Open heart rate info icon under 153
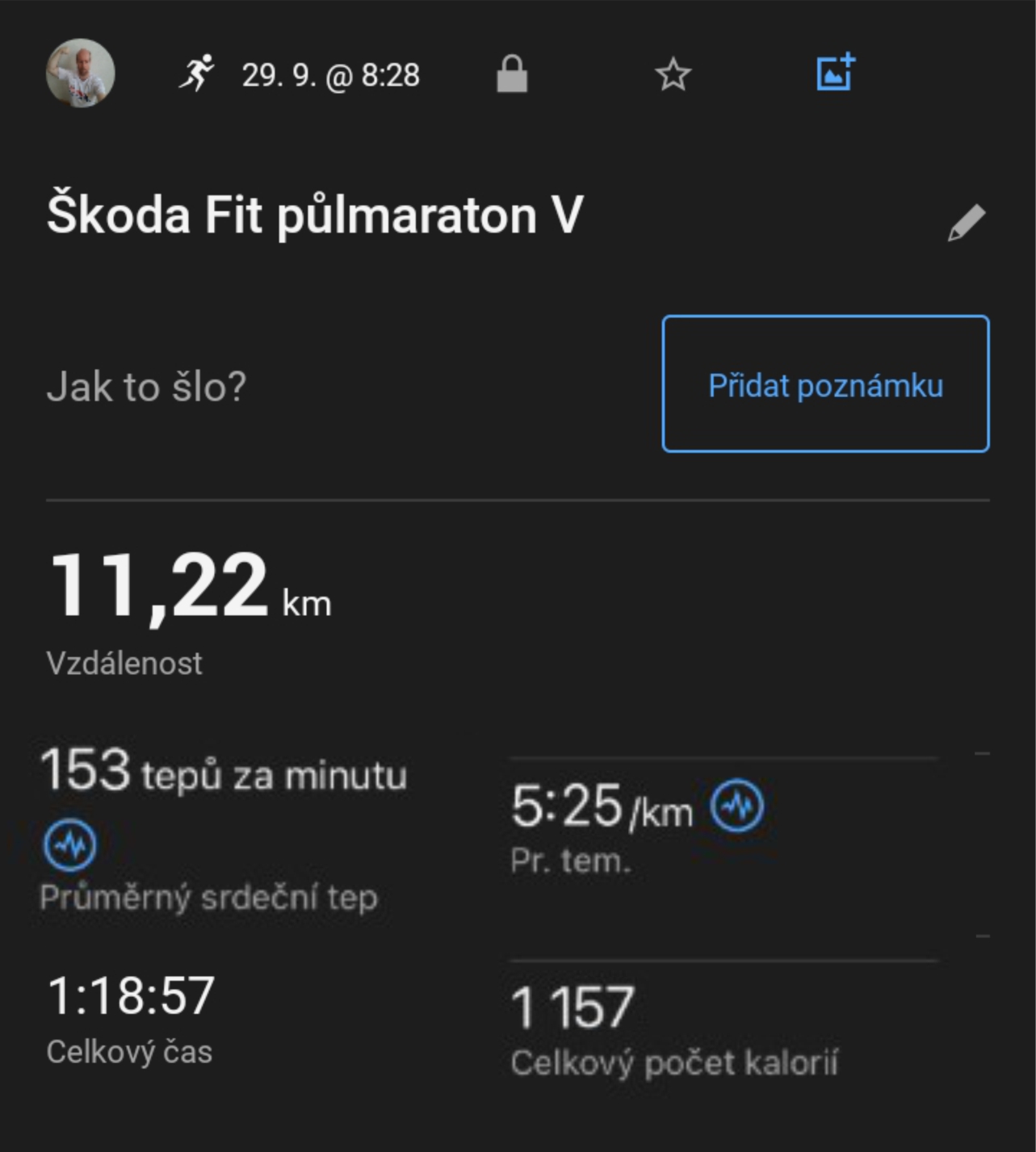This screenshot has height=1152, width=1036. (70, 845)
